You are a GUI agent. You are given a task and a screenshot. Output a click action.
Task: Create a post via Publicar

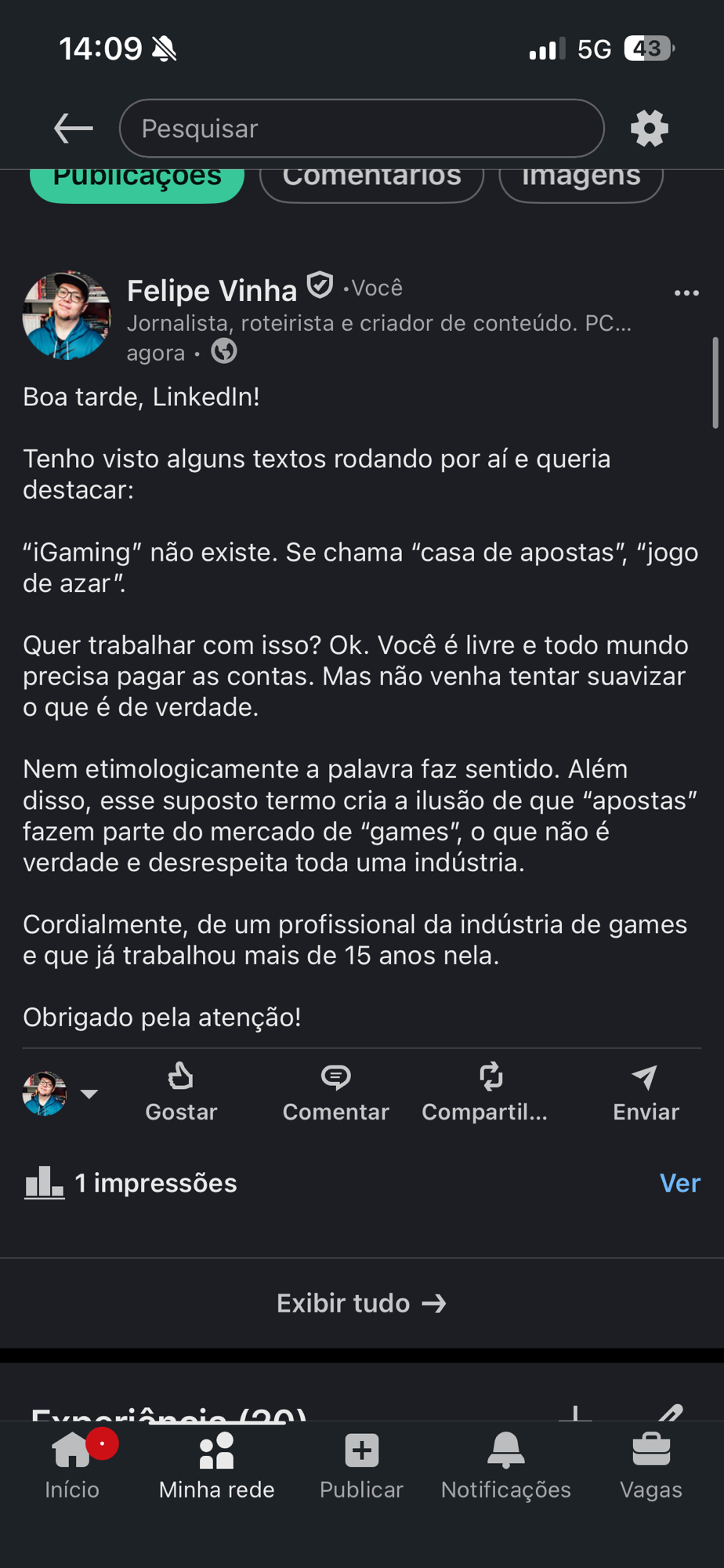[x=361, y=1465]
